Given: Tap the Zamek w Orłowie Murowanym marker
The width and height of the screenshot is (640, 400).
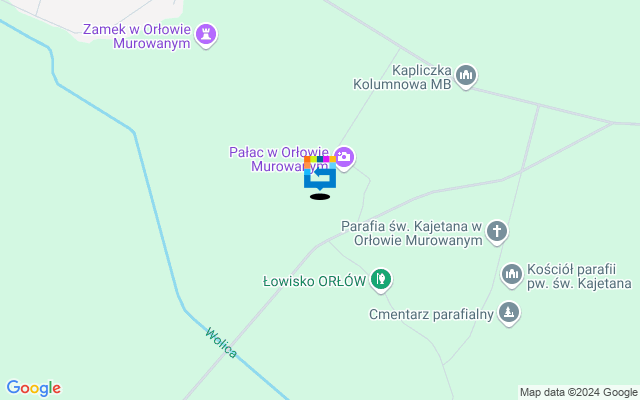Looking at the screenshot, I should click(207, 36).
